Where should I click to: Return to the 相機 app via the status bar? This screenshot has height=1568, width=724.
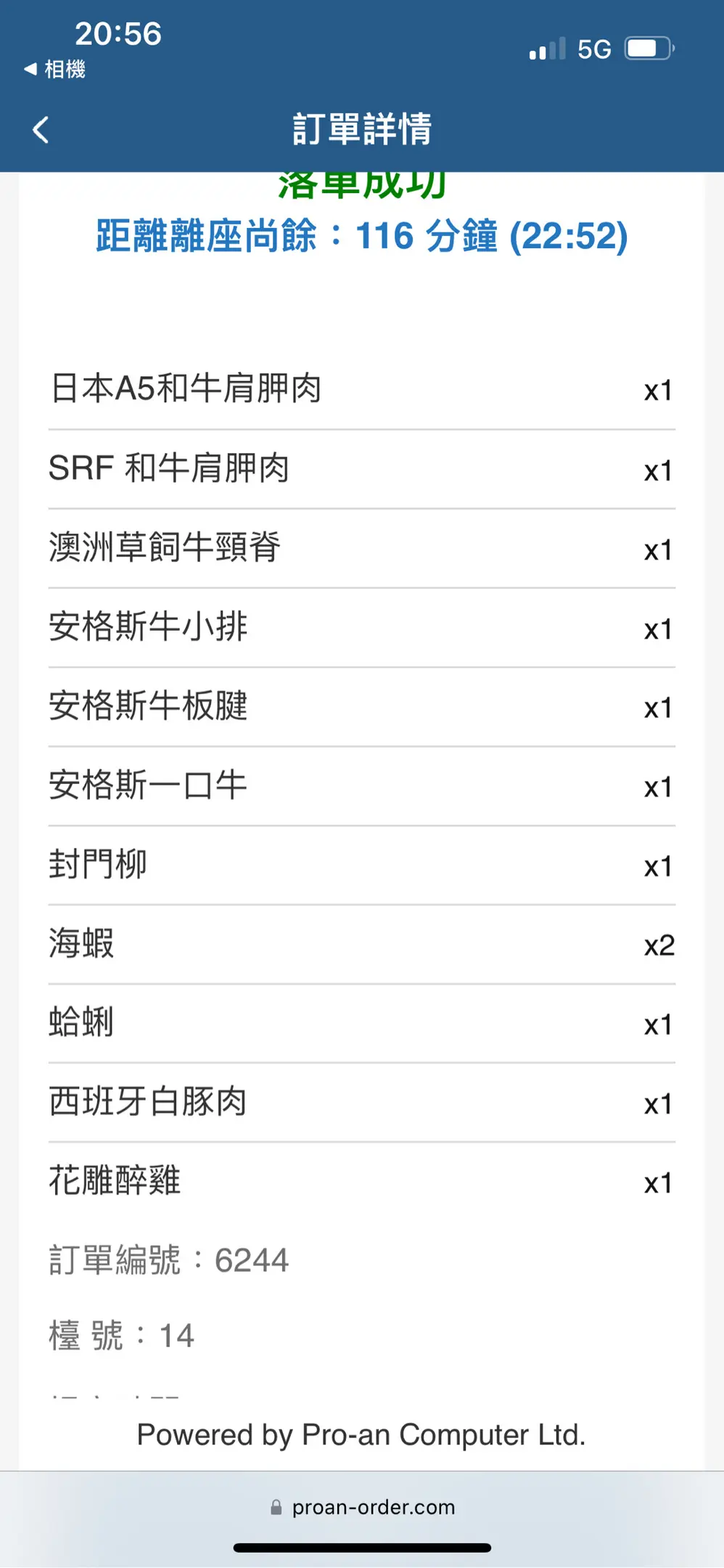point(54,70)
